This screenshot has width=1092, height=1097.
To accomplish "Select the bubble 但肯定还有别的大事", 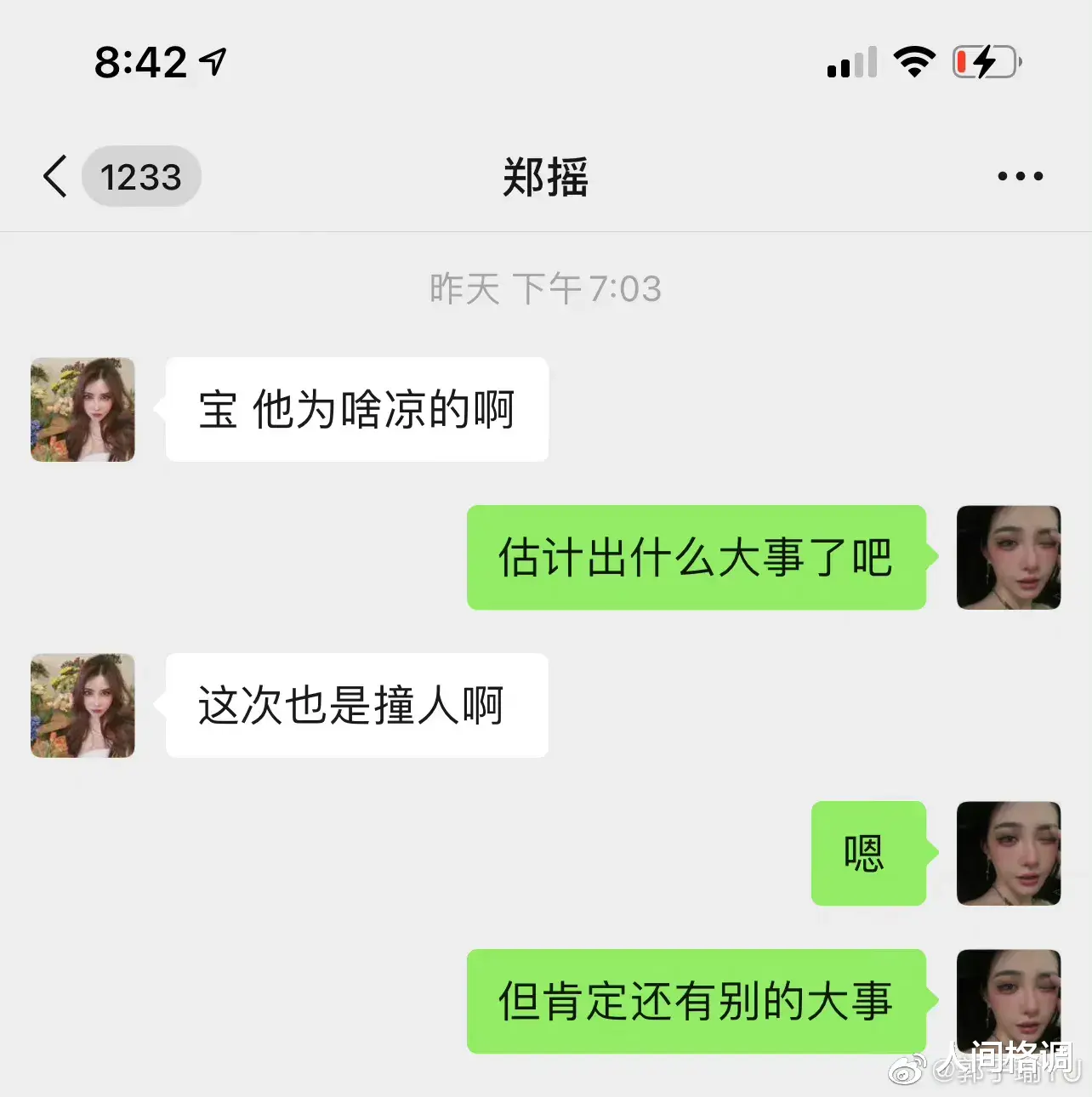I will [x=695, y=1003].
